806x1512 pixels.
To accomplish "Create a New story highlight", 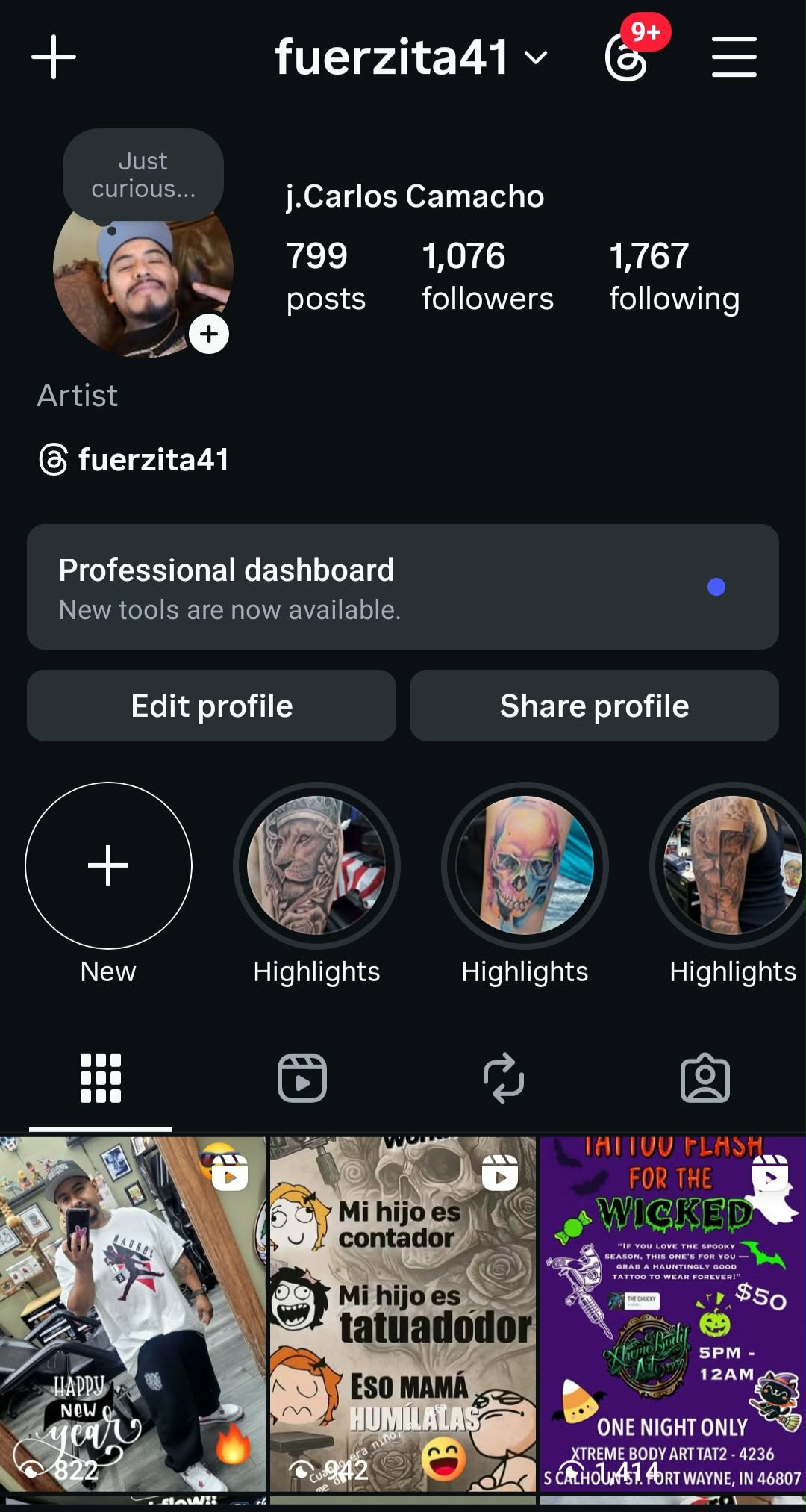I will (x=108, y=866).
